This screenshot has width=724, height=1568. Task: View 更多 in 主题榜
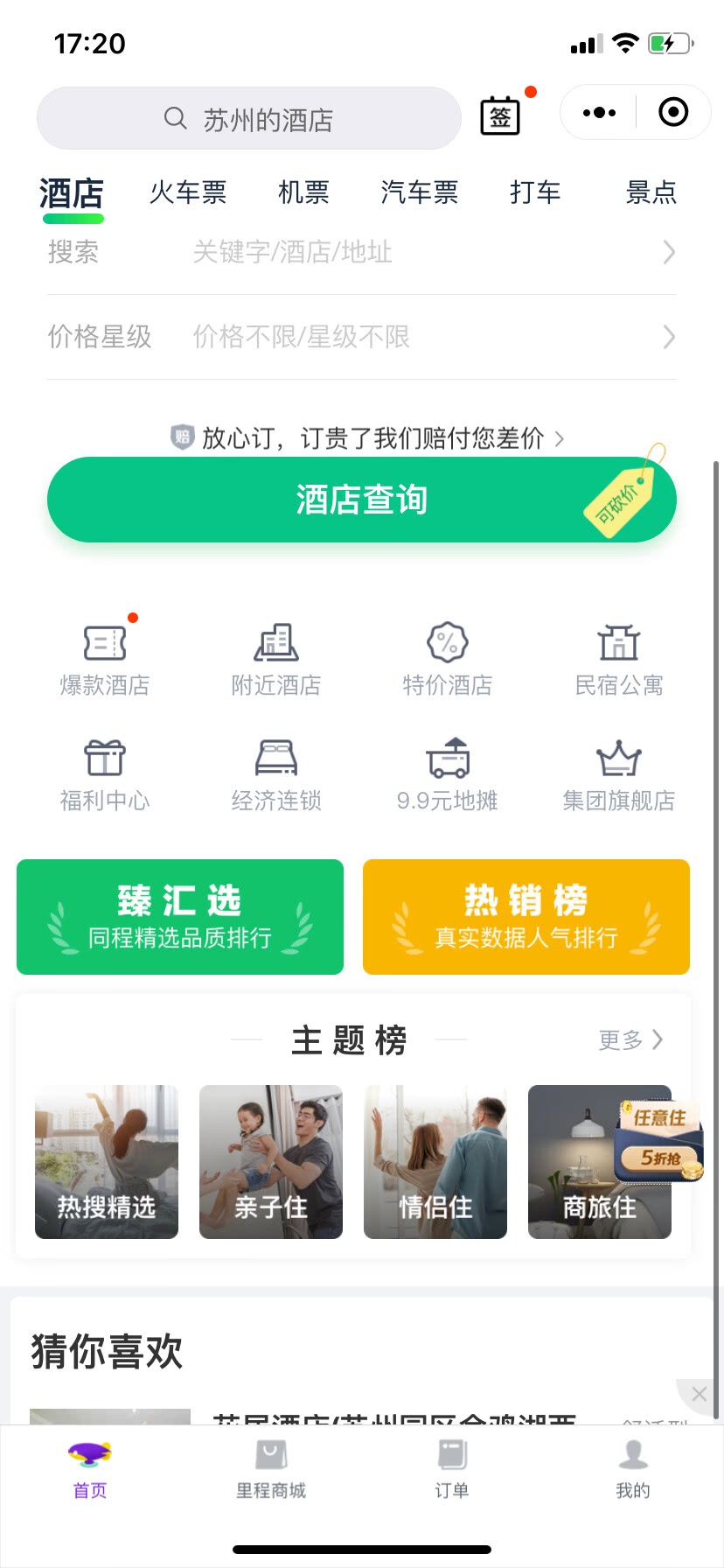coord(630,1040)
